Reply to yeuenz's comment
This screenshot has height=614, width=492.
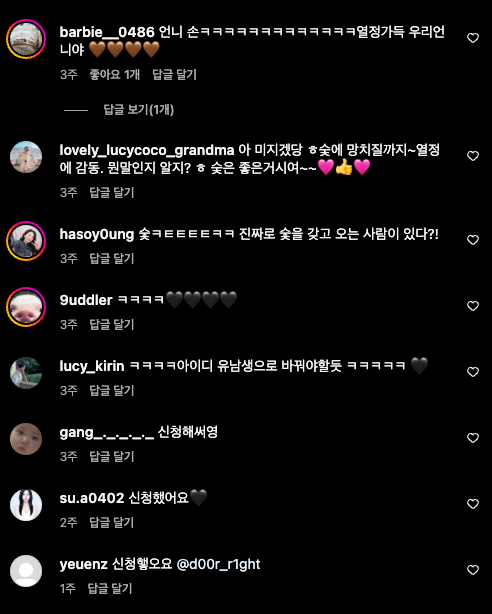[x=110, y=588]
